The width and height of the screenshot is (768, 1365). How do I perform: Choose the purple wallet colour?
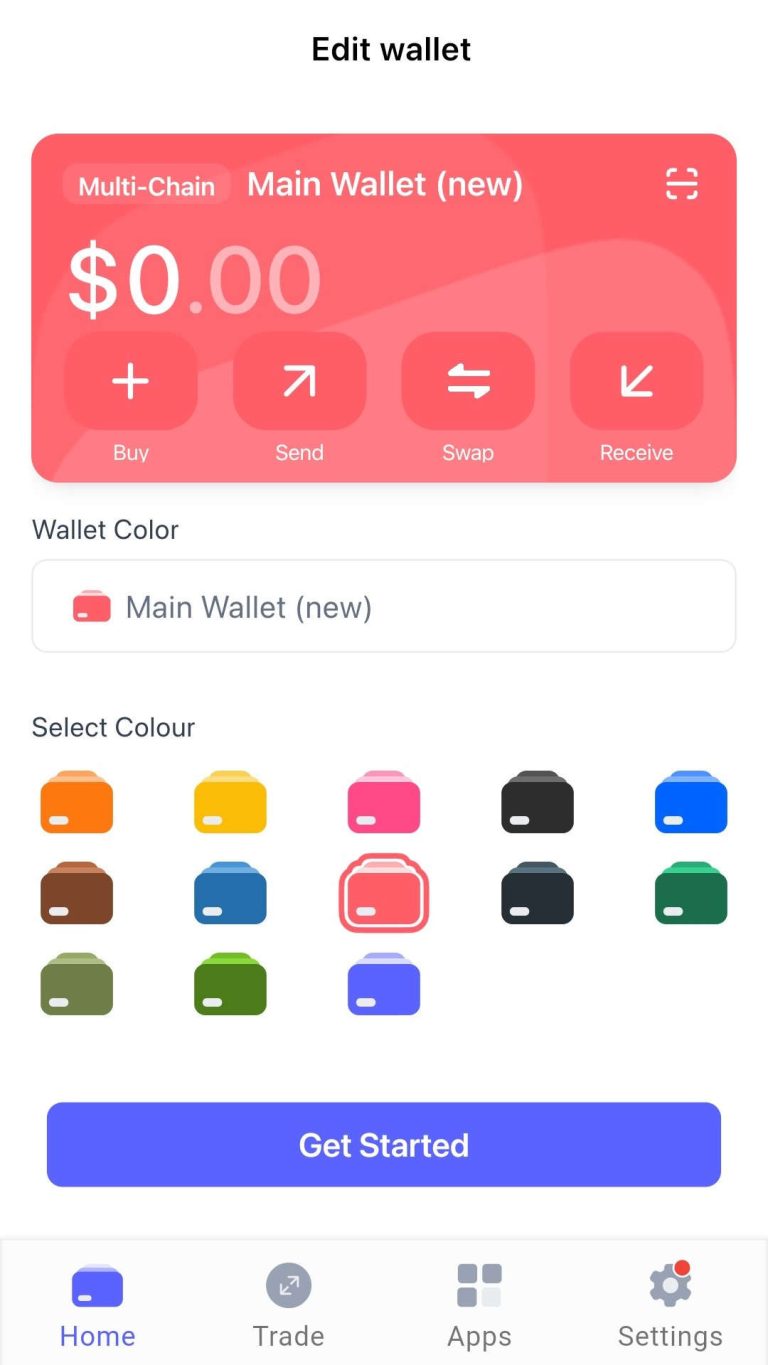[384, 985]
